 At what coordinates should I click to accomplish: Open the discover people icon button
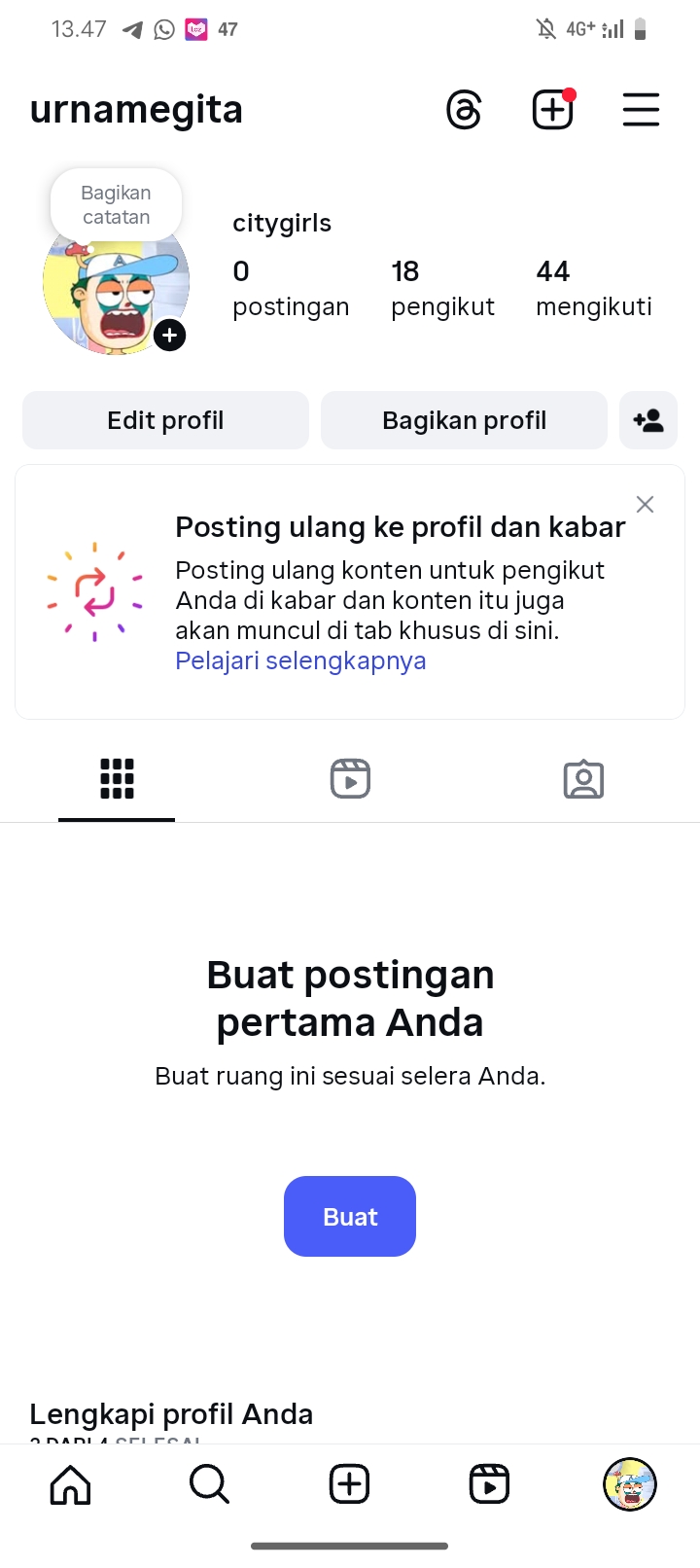tap(648, 420)
